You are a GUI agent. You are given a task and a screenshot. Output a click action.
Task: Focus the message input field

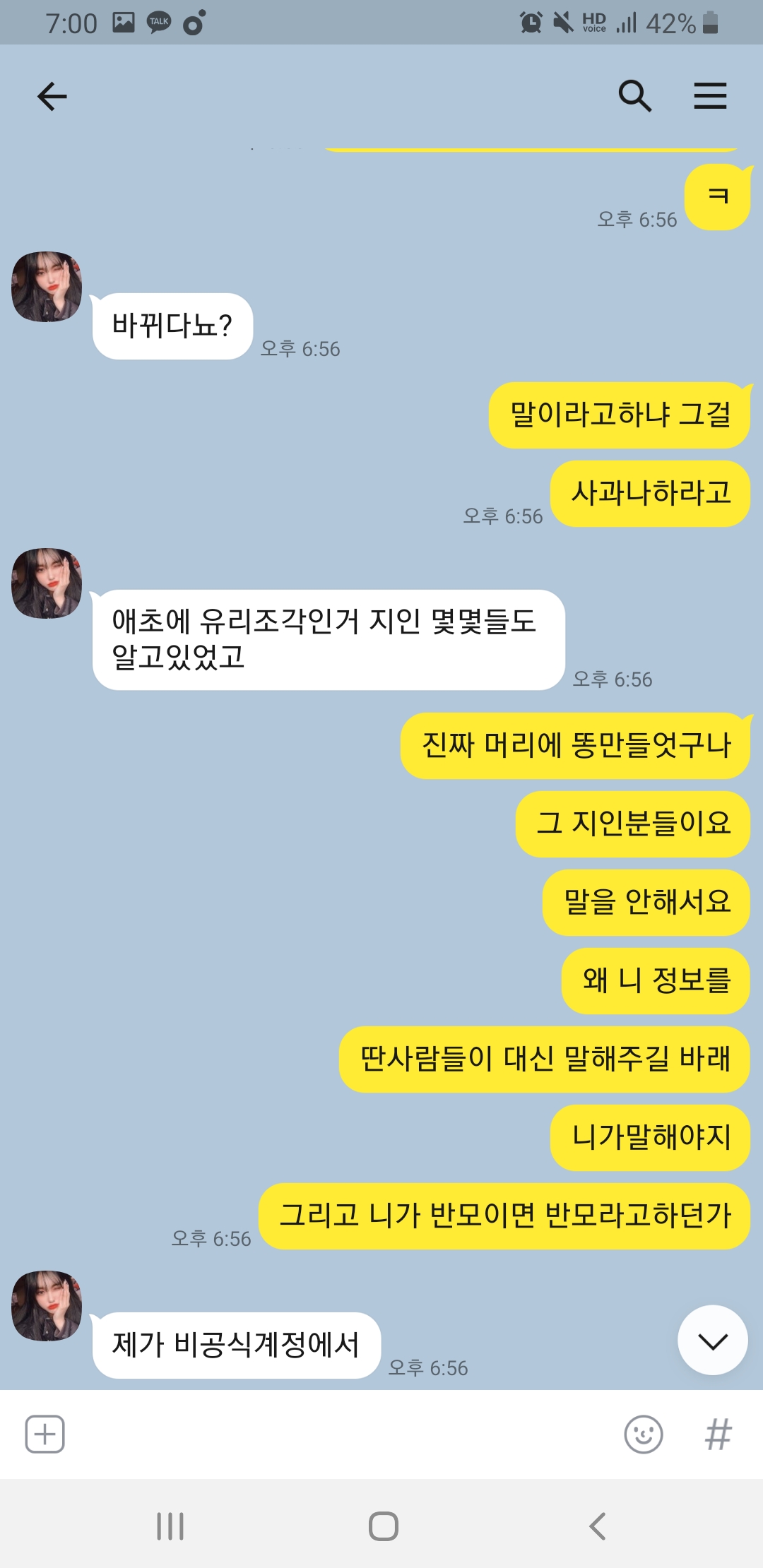point(339,1435)
